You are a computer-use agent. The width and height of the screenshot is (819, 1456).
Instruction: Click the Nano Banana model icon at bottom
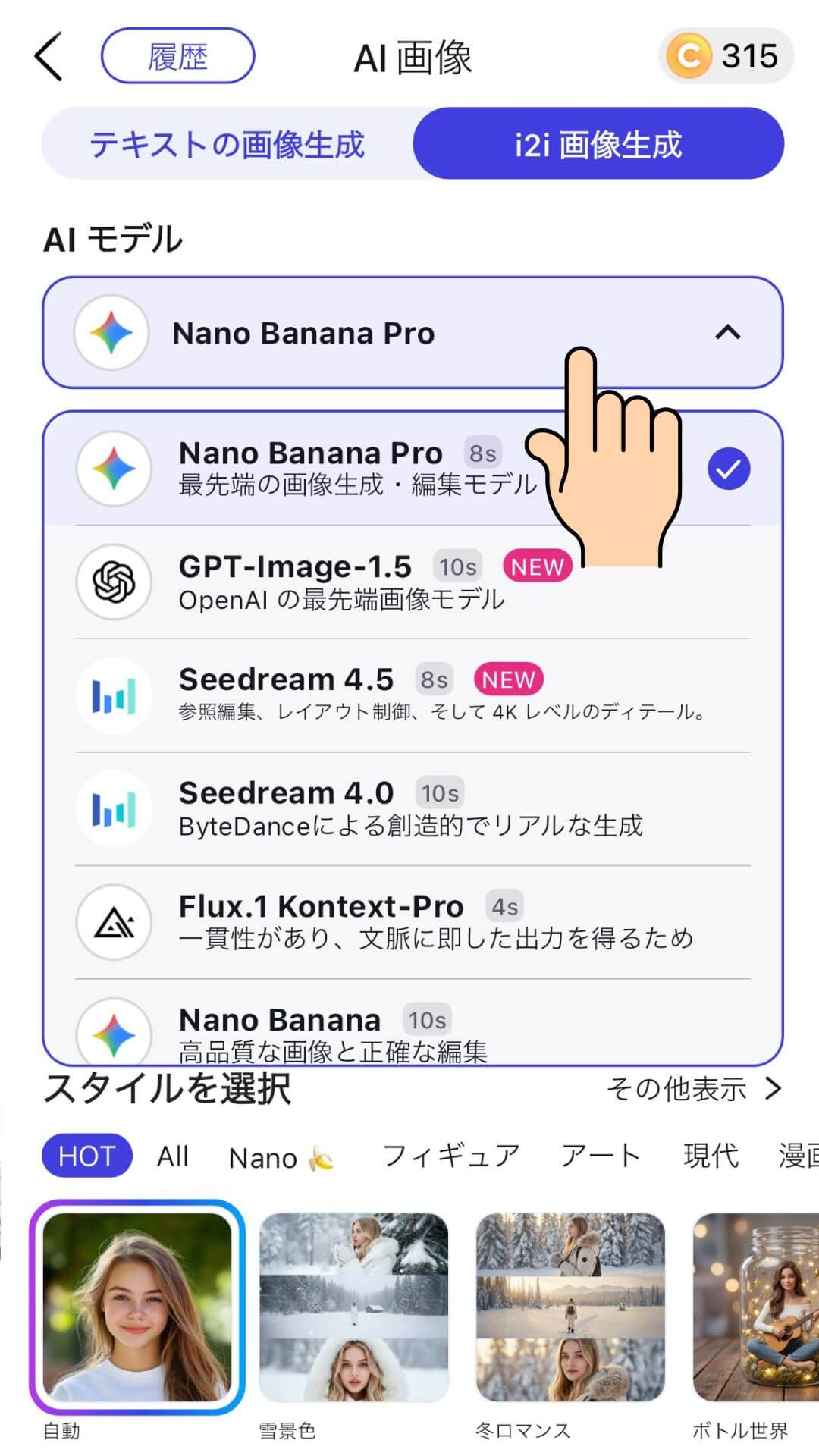115,1034
